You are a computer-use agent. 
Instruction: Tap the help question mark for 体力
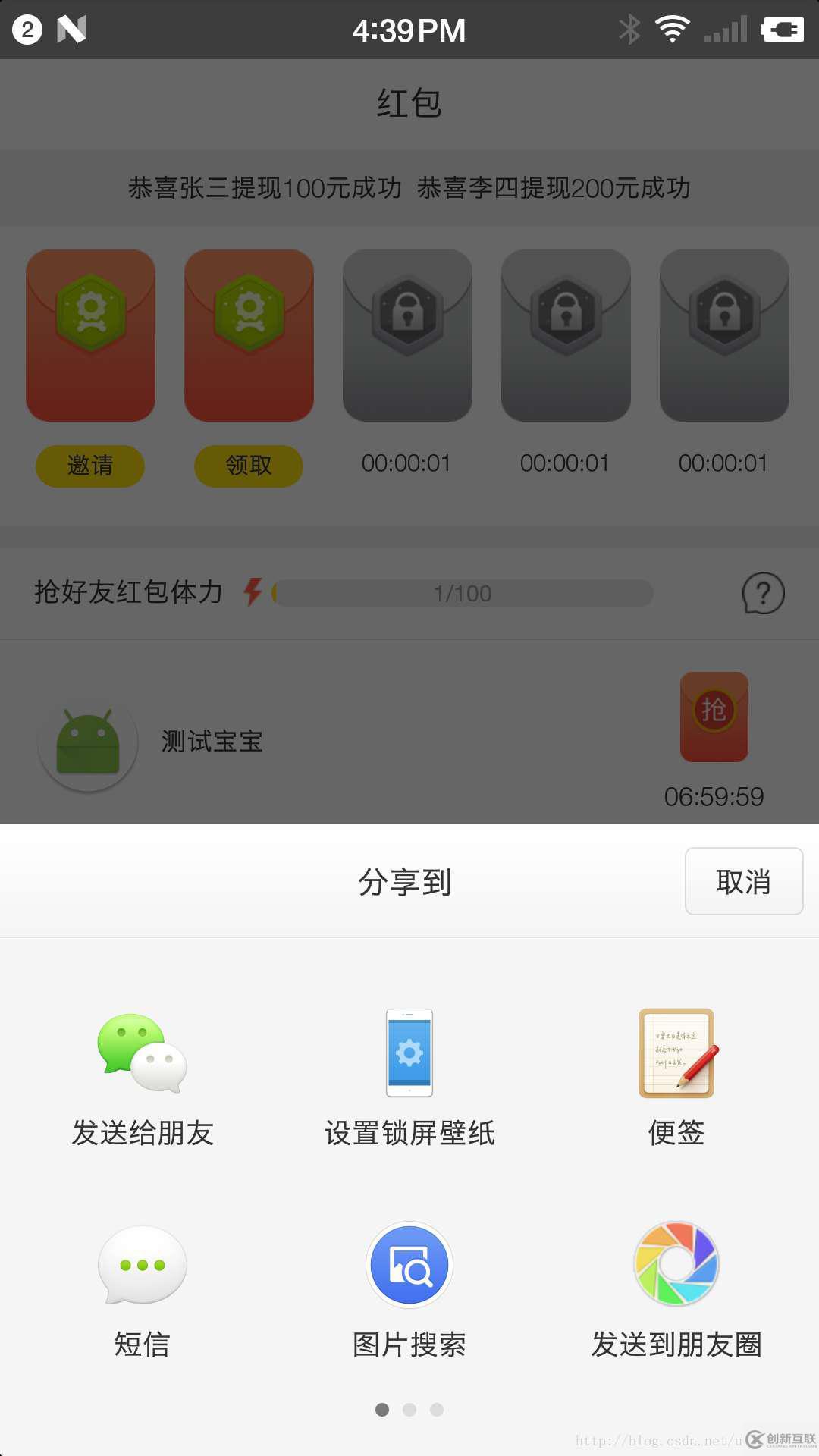point(762,594)
